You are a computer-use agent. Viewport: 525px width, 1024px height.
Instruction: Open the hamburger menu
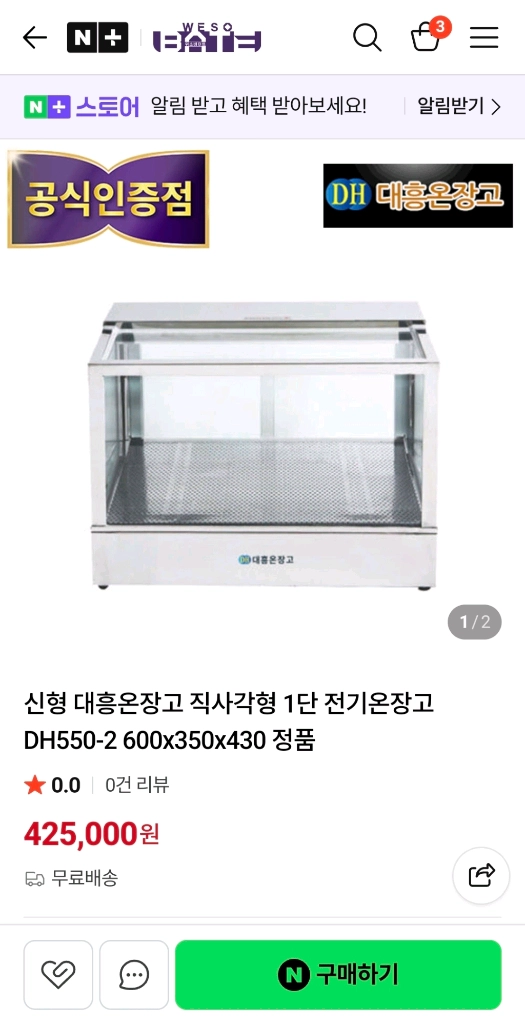point(484,38)
